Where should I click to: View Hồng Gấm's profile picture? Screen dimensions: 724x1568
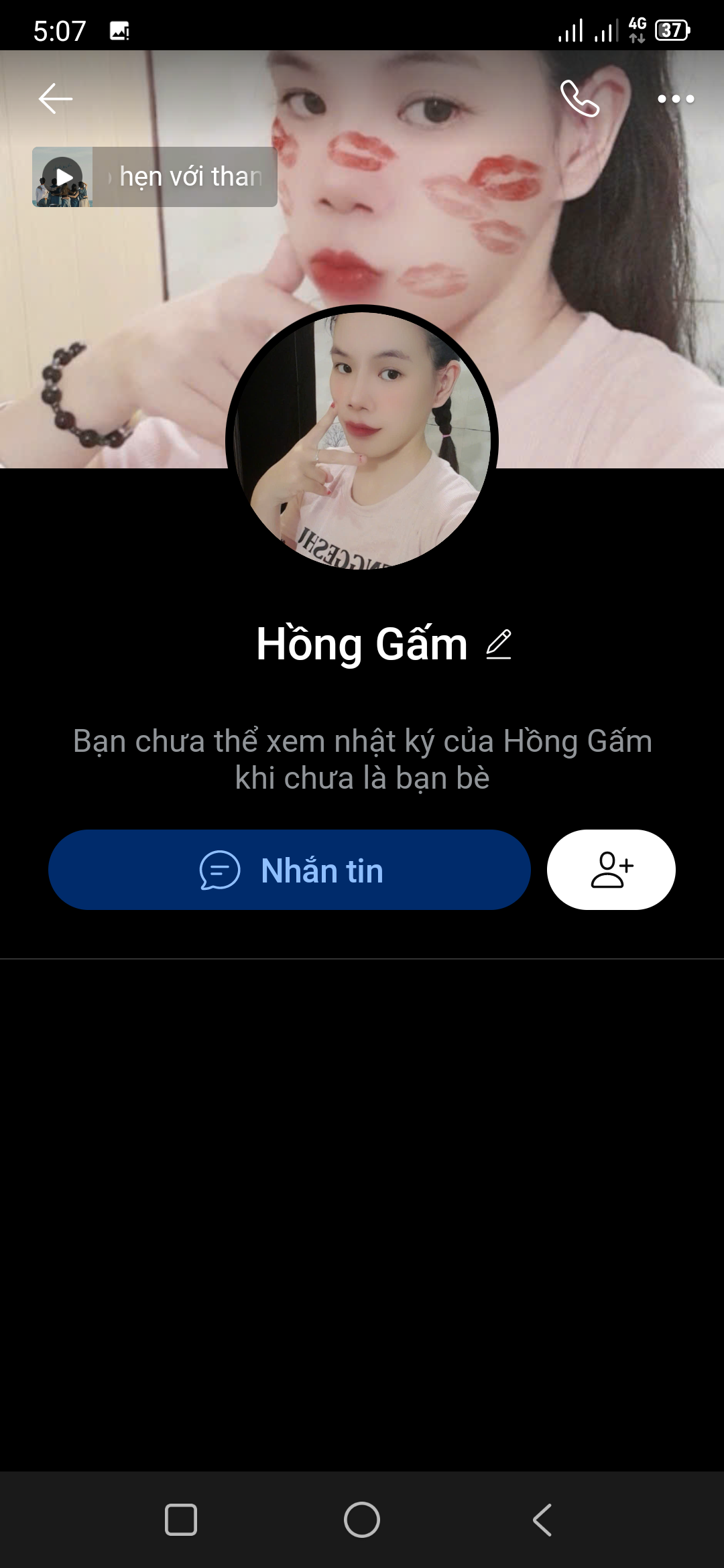pos(362,440)
